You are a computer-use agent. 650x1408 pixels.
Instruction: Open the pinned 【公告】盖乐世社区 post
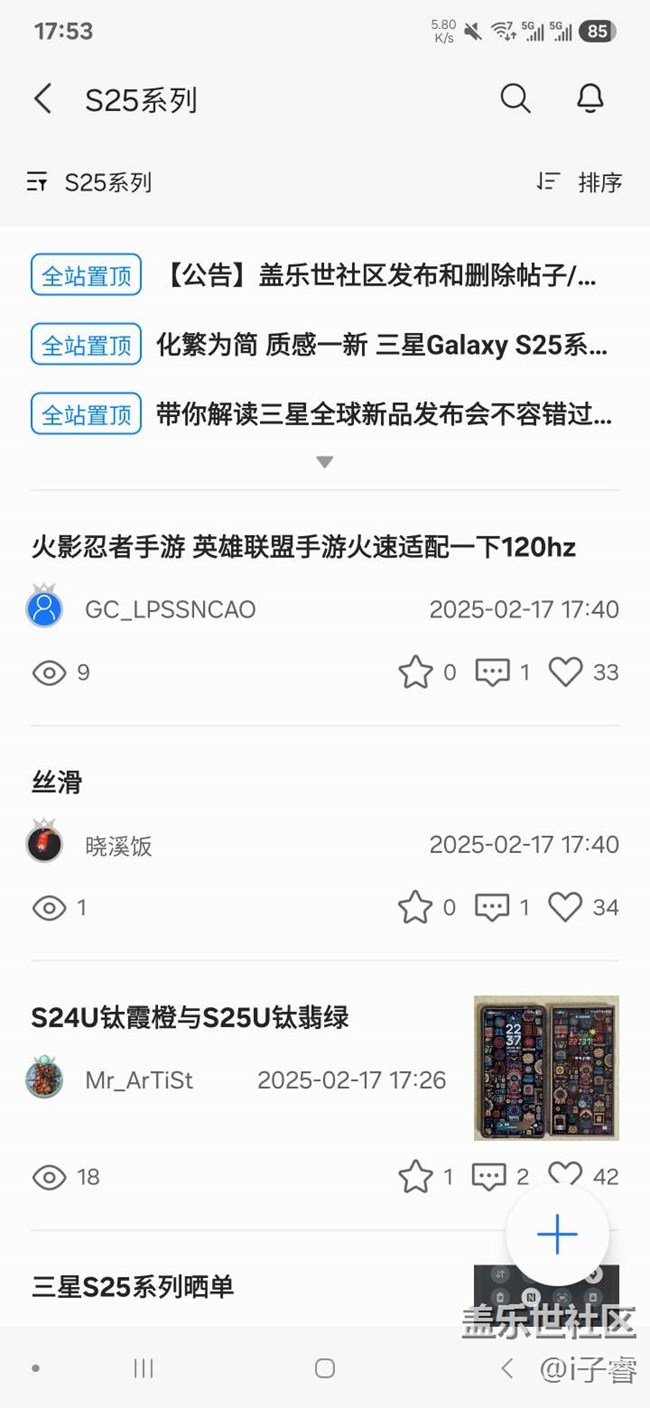click(377, 276)
